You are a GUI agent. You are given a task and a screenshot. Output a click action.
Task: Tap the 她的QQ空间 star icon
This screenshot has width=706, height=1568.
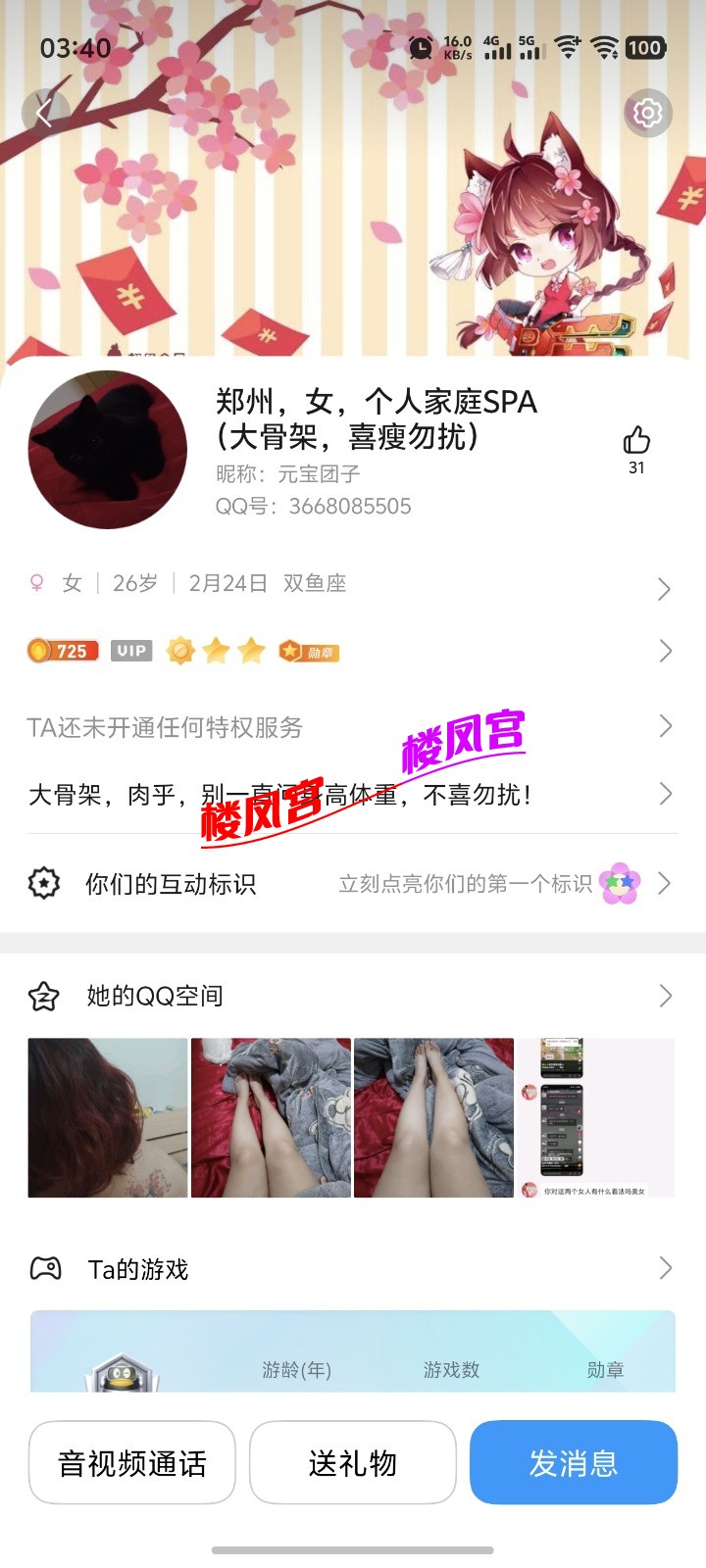45,995
